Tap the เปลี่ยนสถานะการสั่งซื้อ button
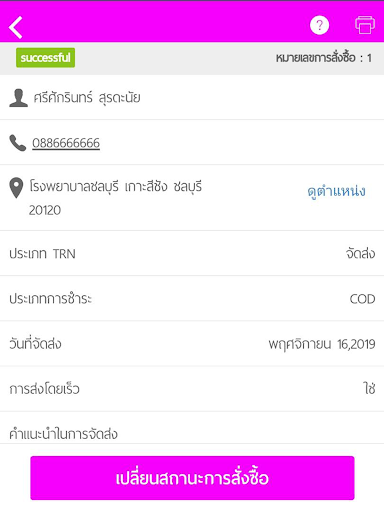Image resolution: width=384 pixels, height=512 pixels. coord(192,478)
